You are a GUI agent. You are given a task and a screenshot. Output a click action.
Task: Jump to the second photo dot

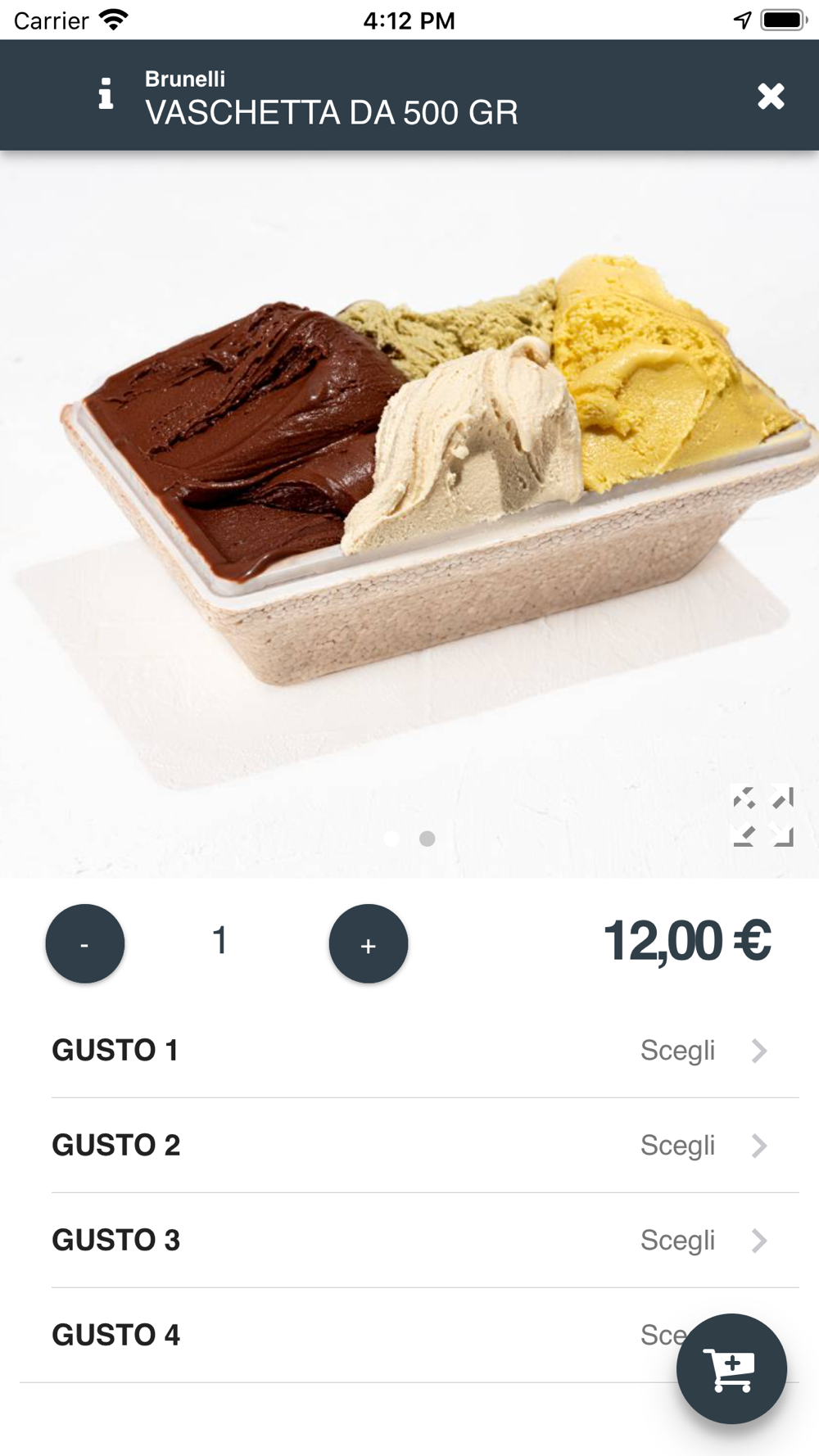tap(427, 839)
